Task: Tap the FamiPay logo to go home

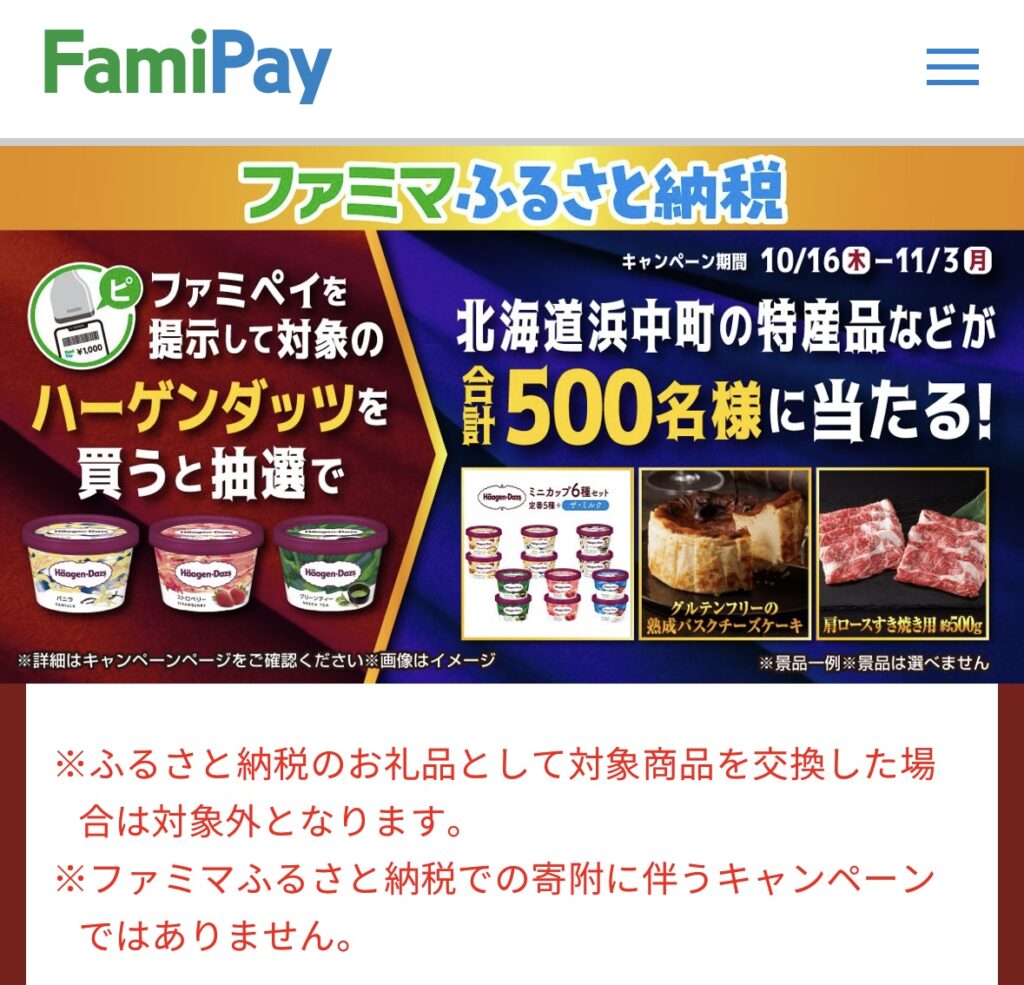Action: click(x=187, y=66)
